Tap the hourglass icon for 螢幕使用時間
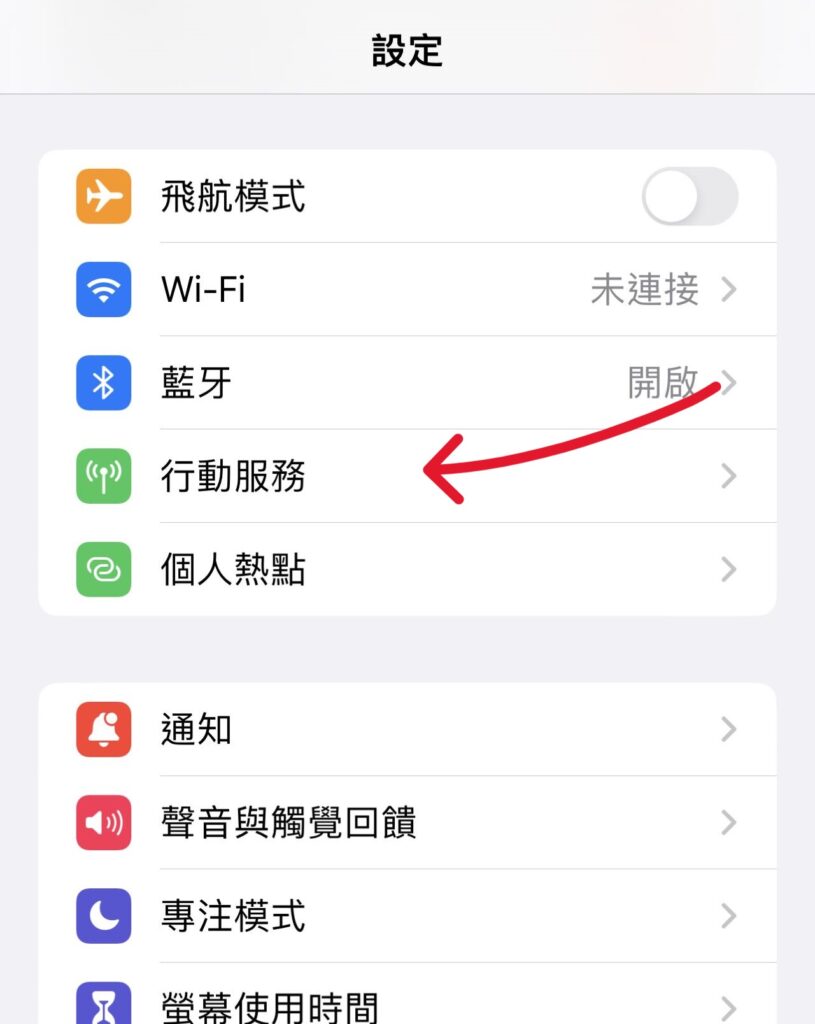Screen dimensions: 815x1024 click(x=103, y=1004)
